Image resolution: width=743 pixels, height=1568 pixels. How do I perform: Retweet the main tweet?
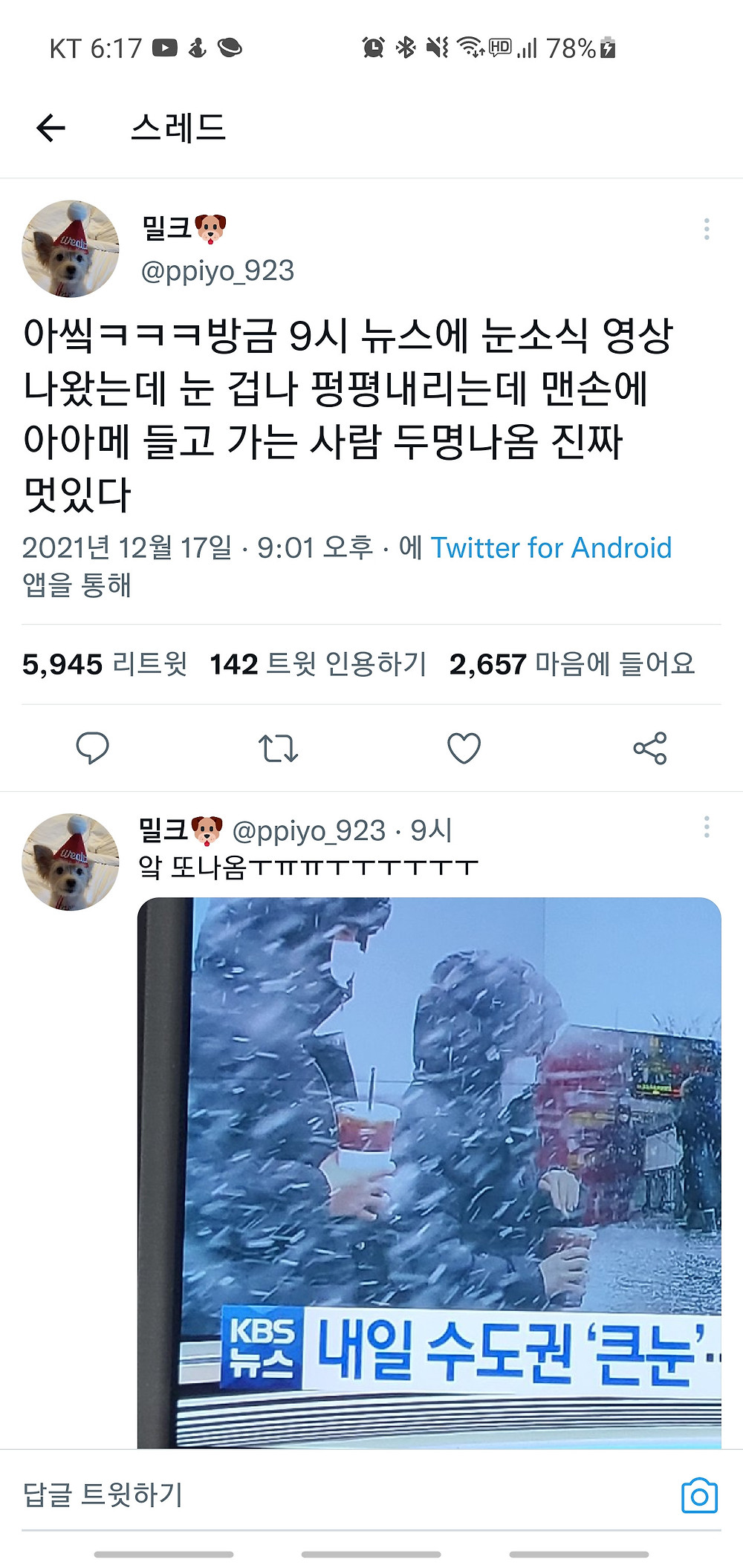[278, 748]
